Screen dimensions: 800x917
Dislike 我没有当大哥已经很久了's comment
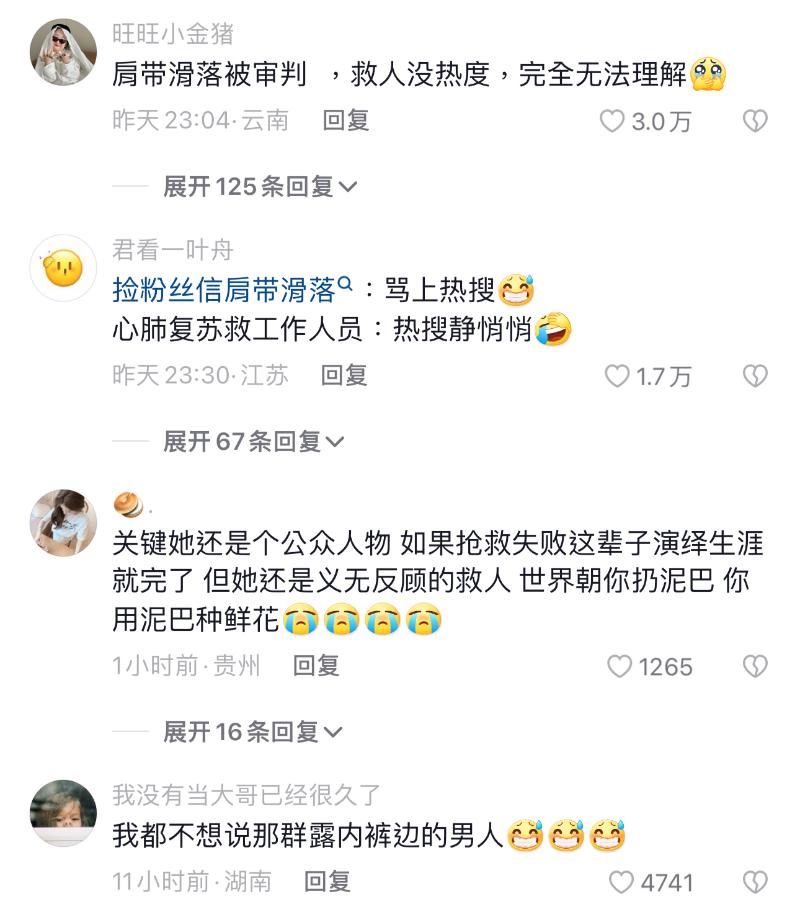click(x=755, y=882)
